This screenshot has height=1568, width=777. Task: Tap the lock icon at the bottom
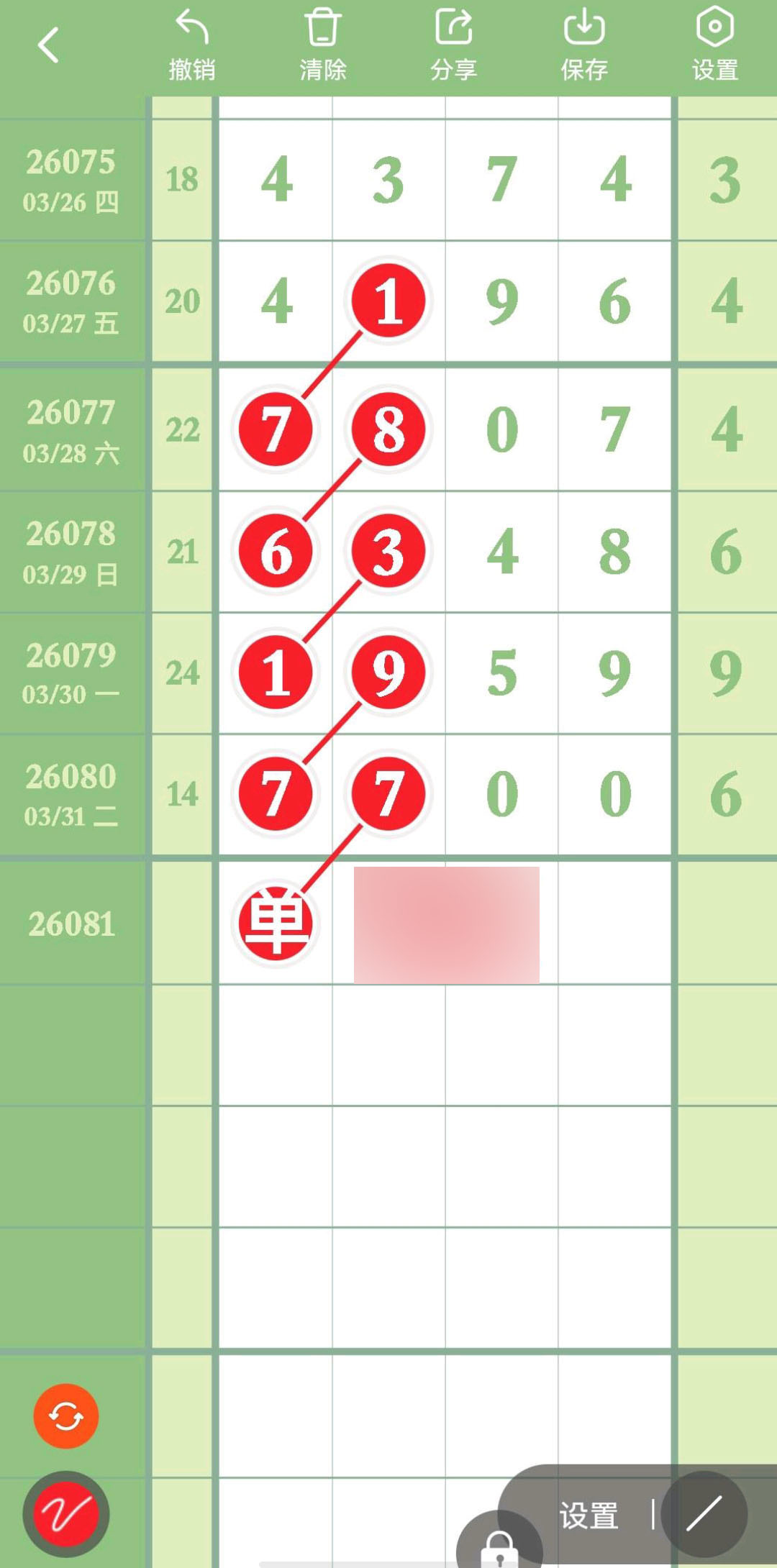point(499,1546)
